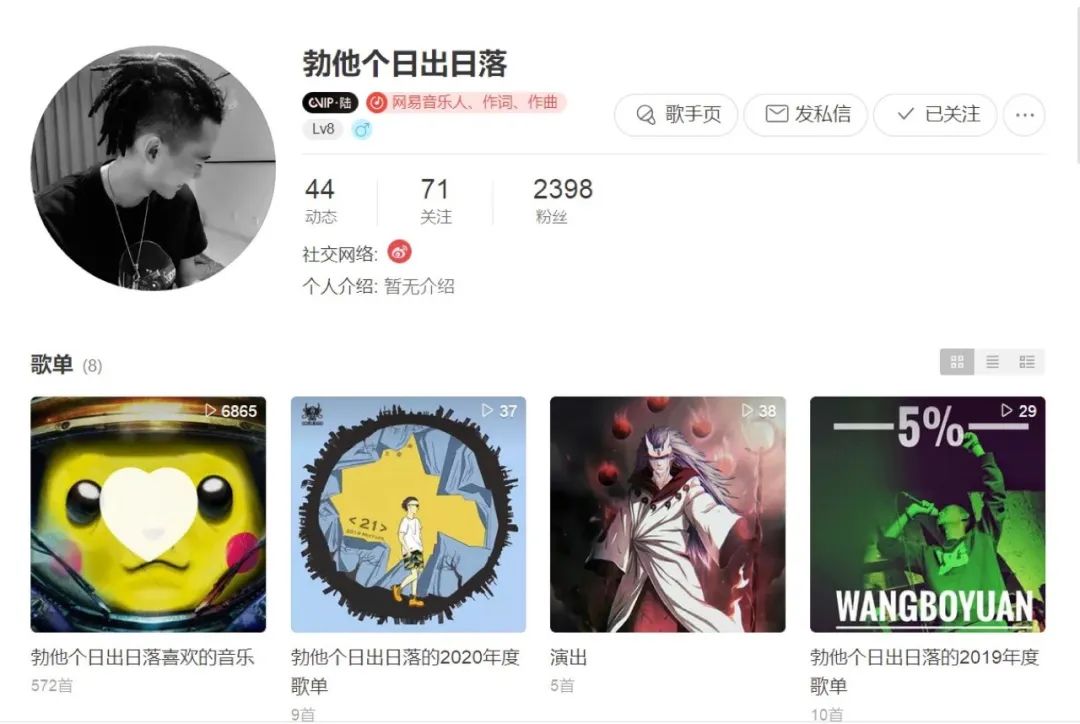Open the Weibo social network icon
1080x724 pixels.
[x=399, y=252]
